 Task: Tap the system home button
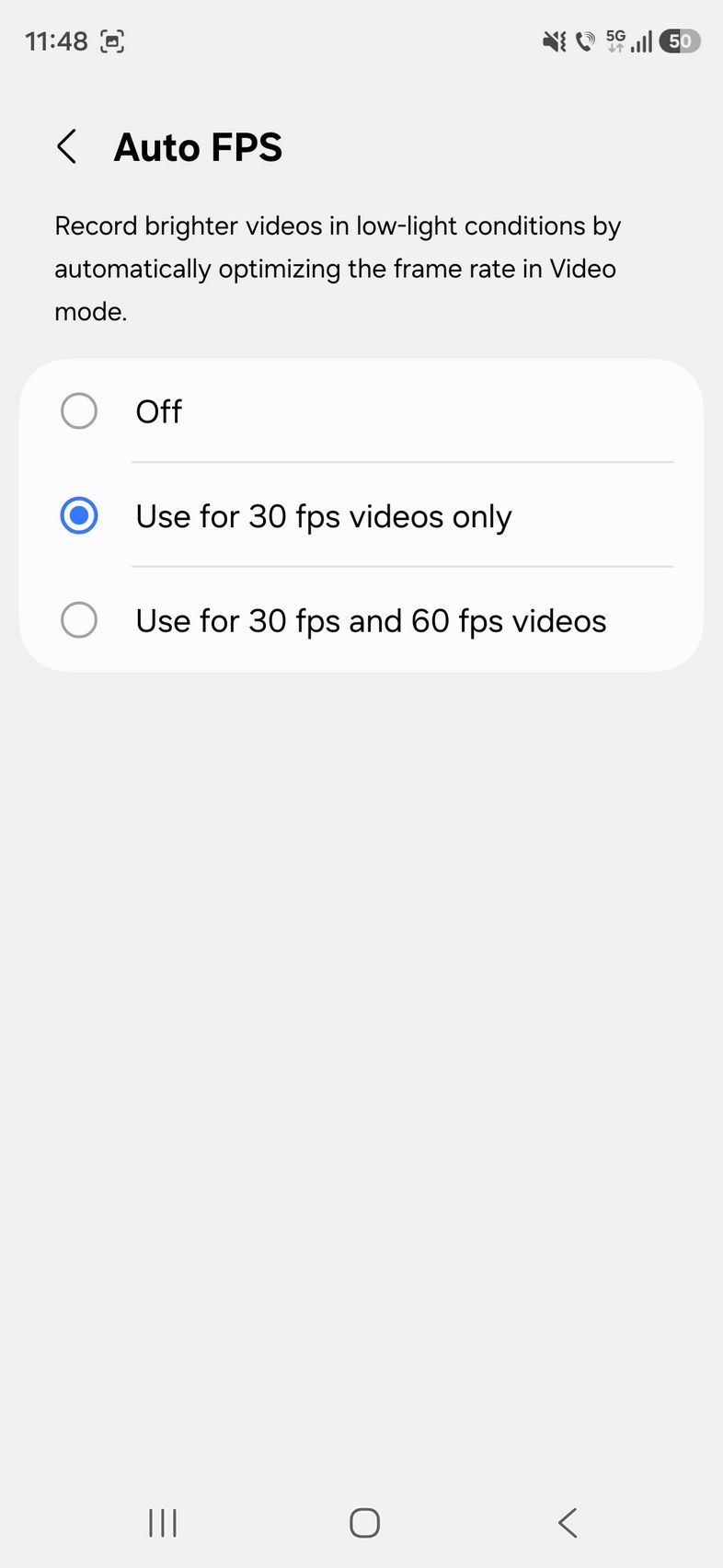pyautogui.click(x=364, y=1523)
